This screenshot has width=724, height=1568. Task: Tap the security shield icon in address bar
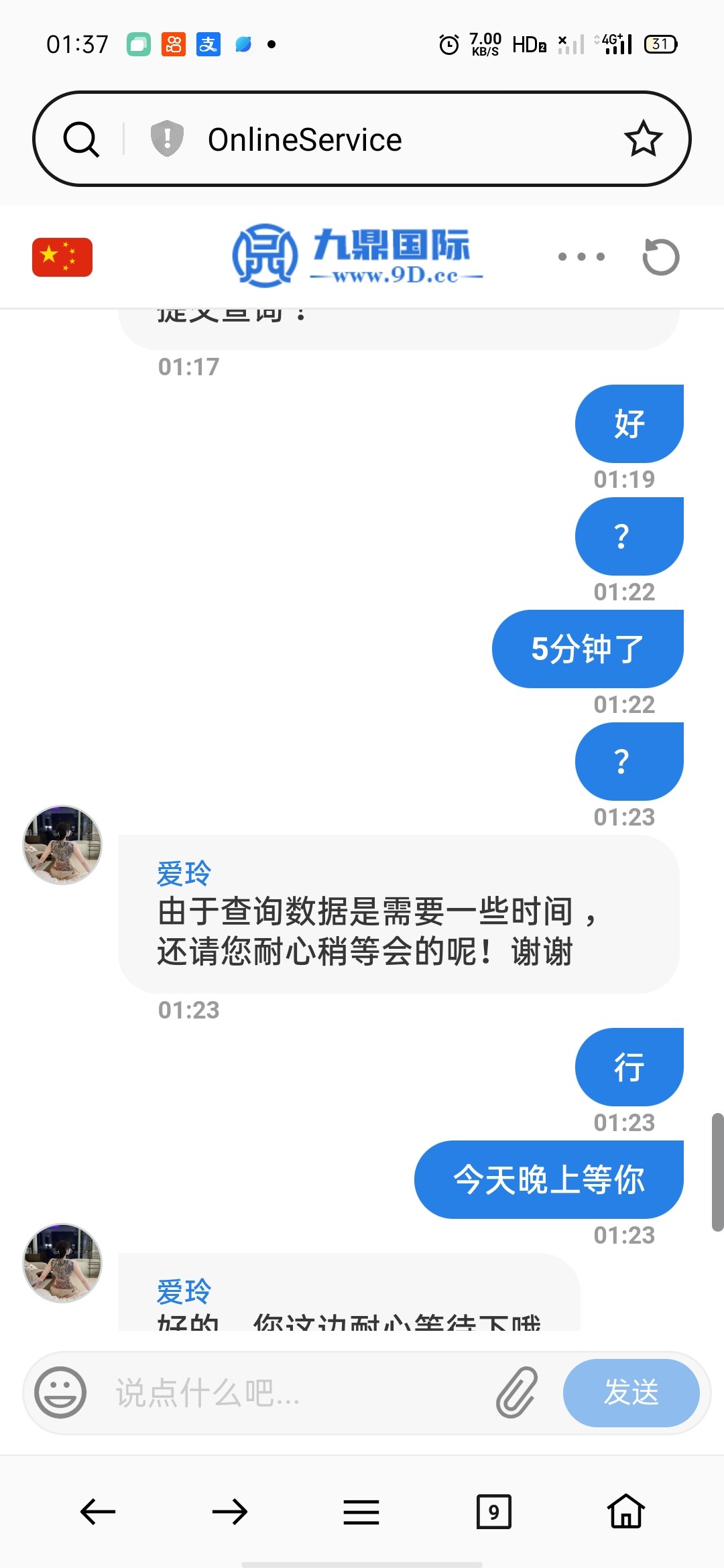click(x=166, y=138)
